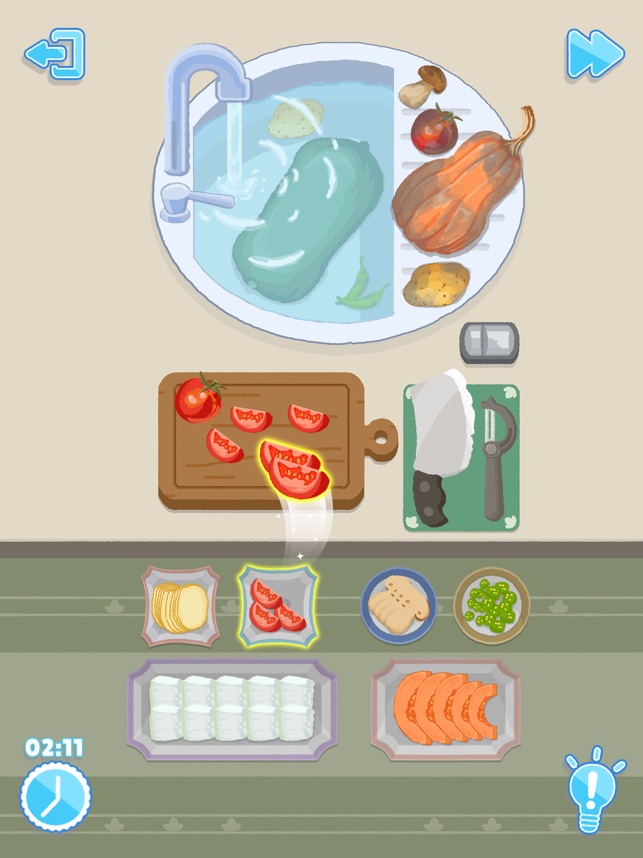
Task: Exit the kitchen level
Action: (55, 54)
